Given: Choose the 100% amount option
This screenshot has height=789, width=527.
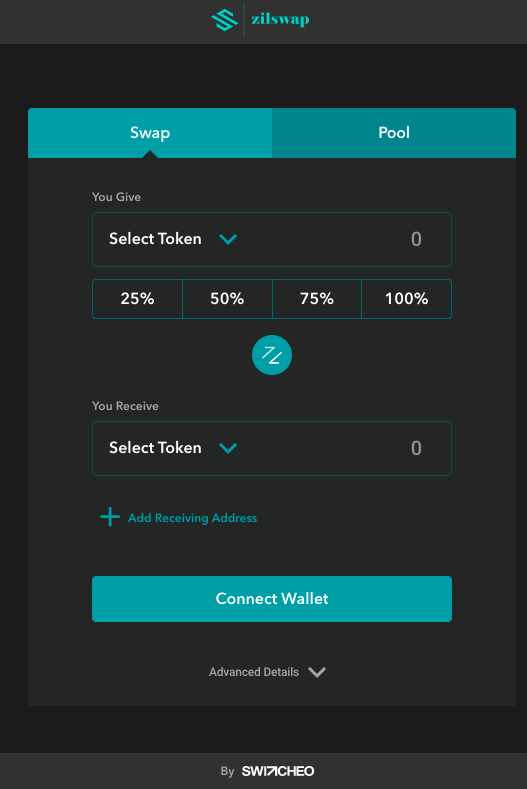Looking at the screenshot, I should (x=406, y=299).
